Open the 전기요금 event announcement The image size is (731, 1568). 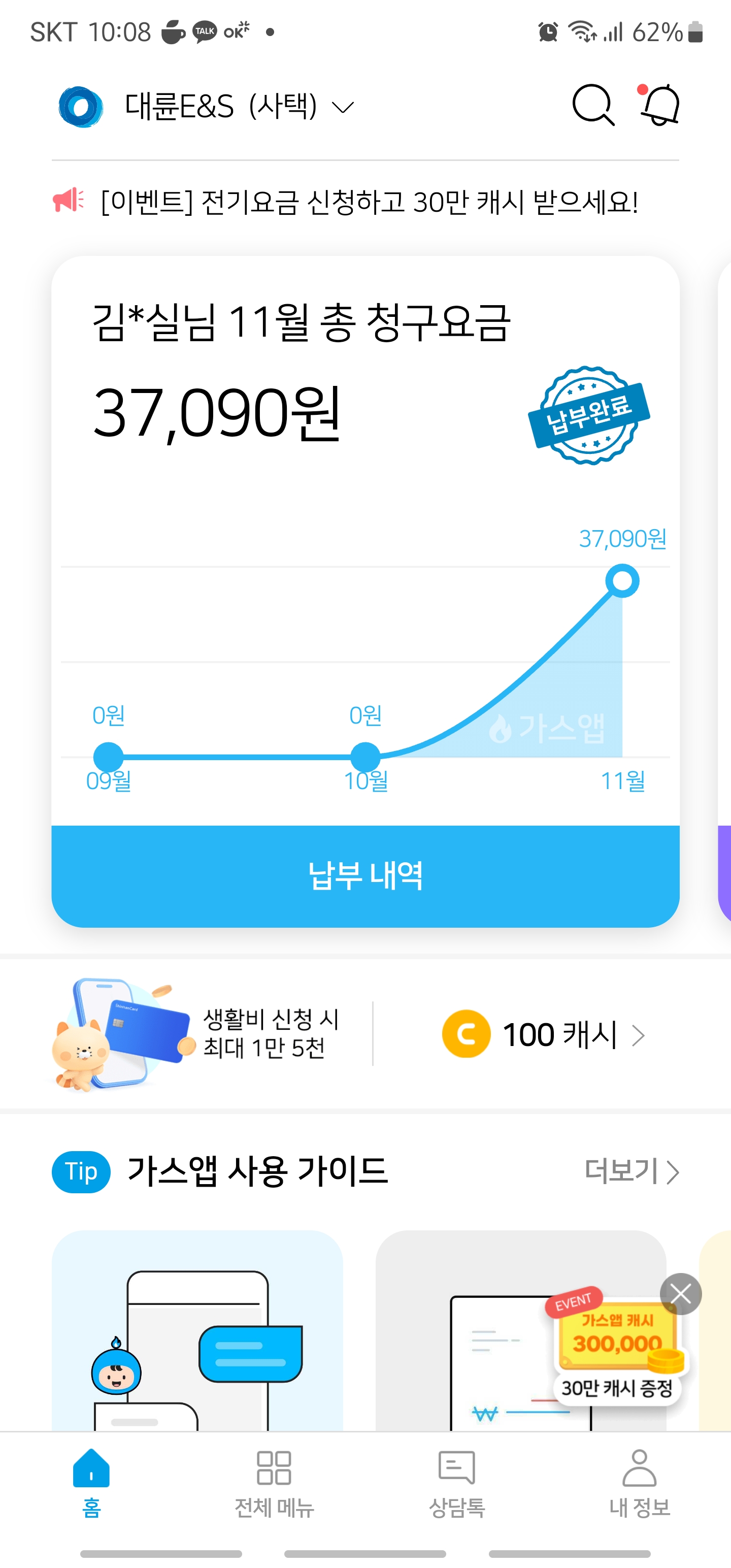tap(369, 202)
